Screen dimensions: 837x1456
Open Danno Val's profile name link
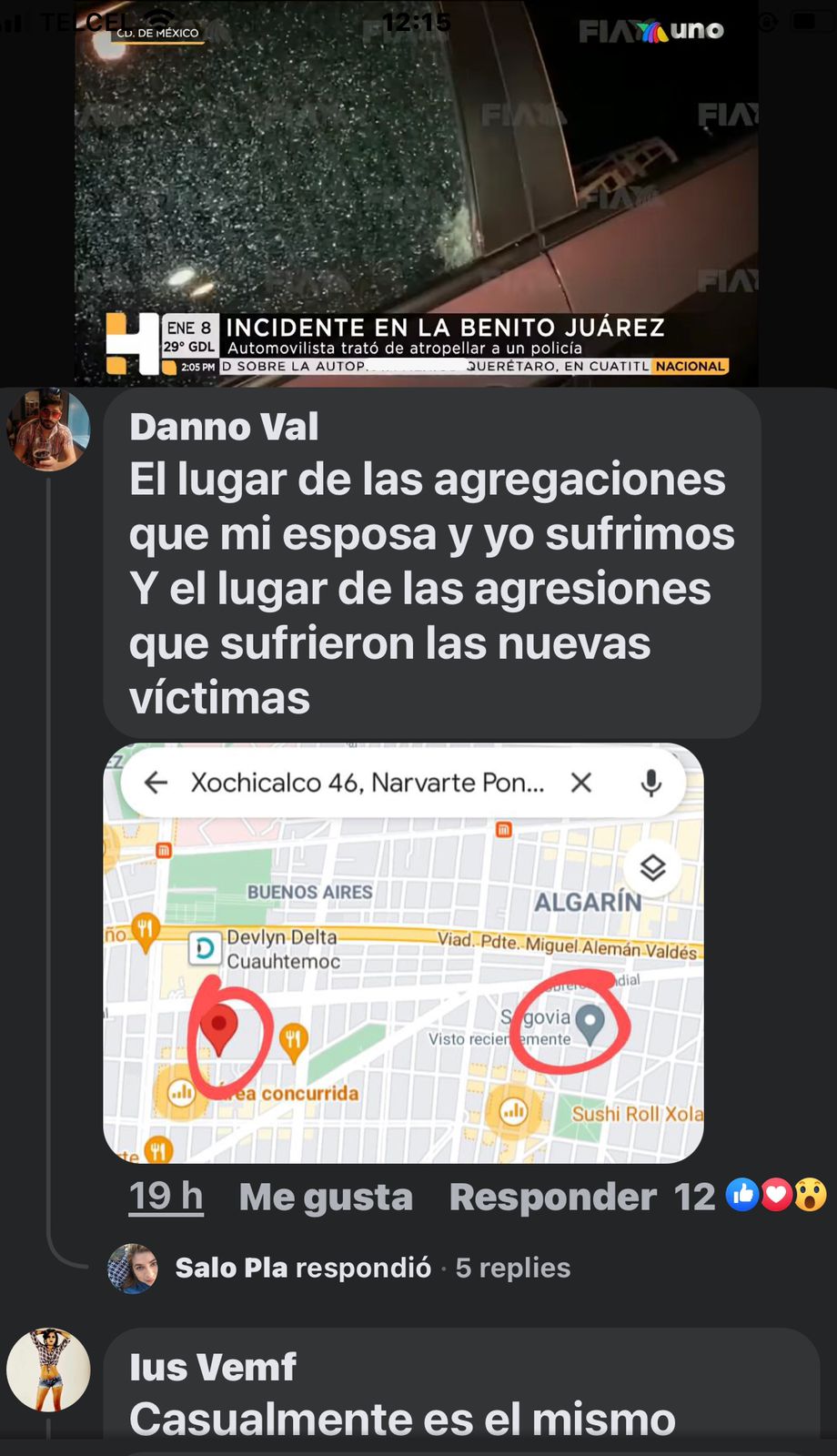click(224, 427)
